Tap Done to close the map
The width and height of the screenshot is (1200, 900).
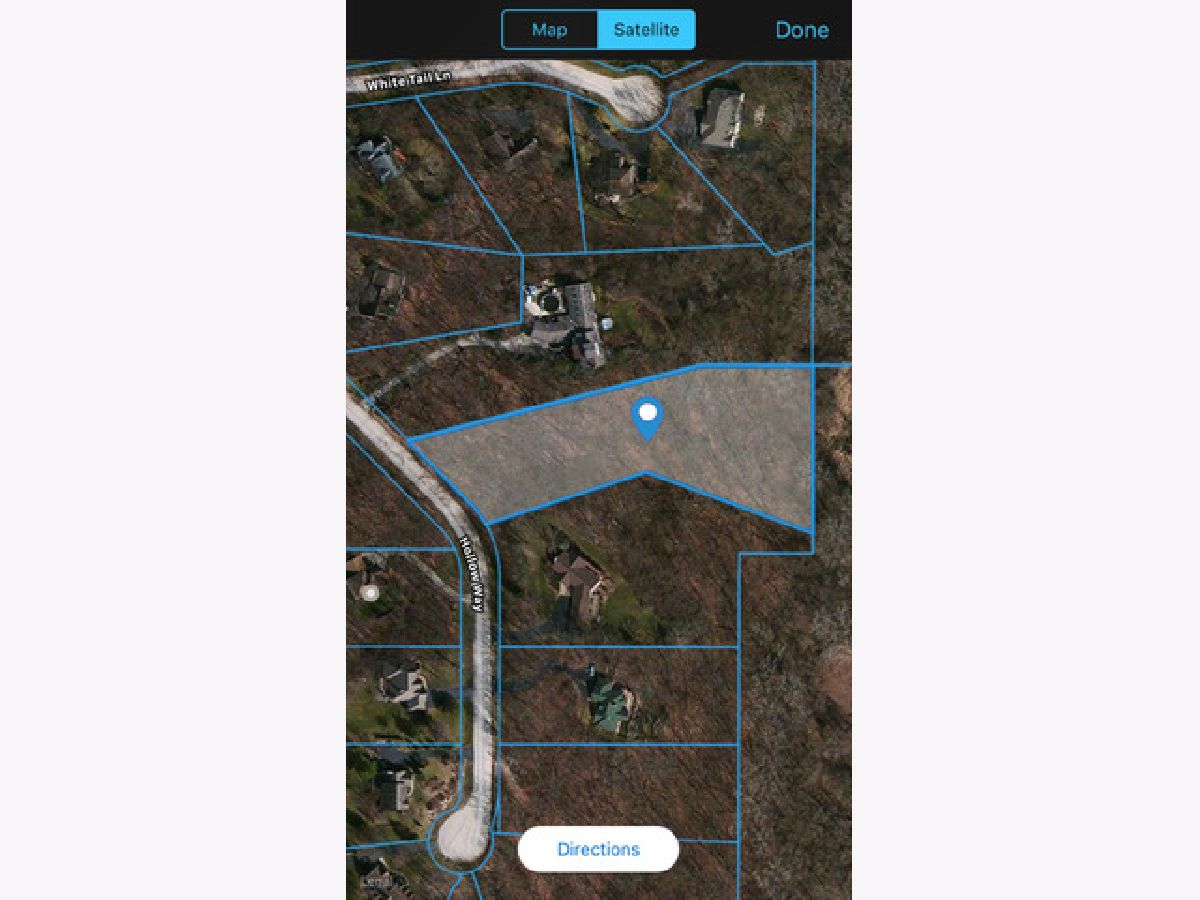(x=802, y=30)
